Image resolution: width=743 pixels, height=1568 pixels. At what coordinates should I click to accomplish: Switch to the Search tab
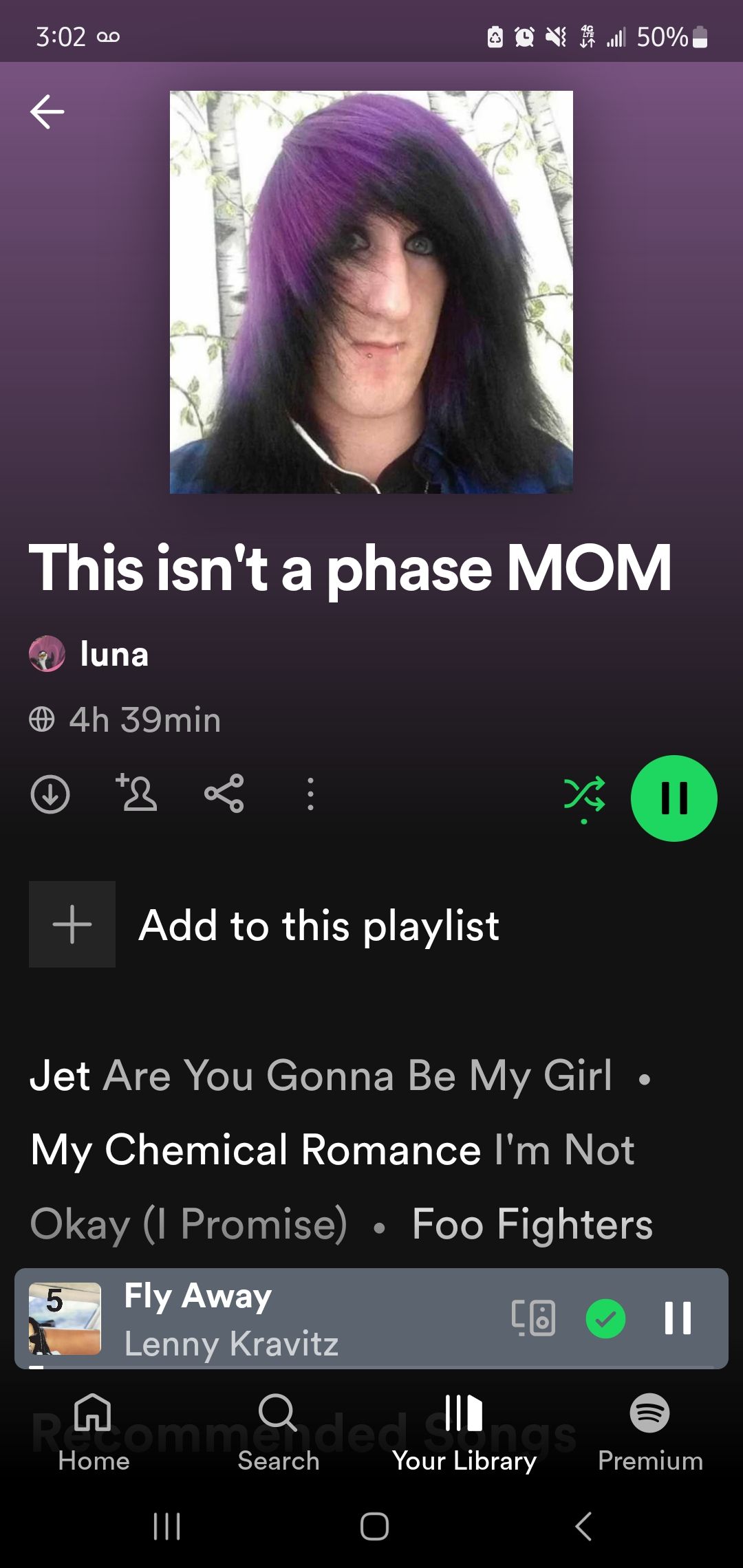[279, 1432]
